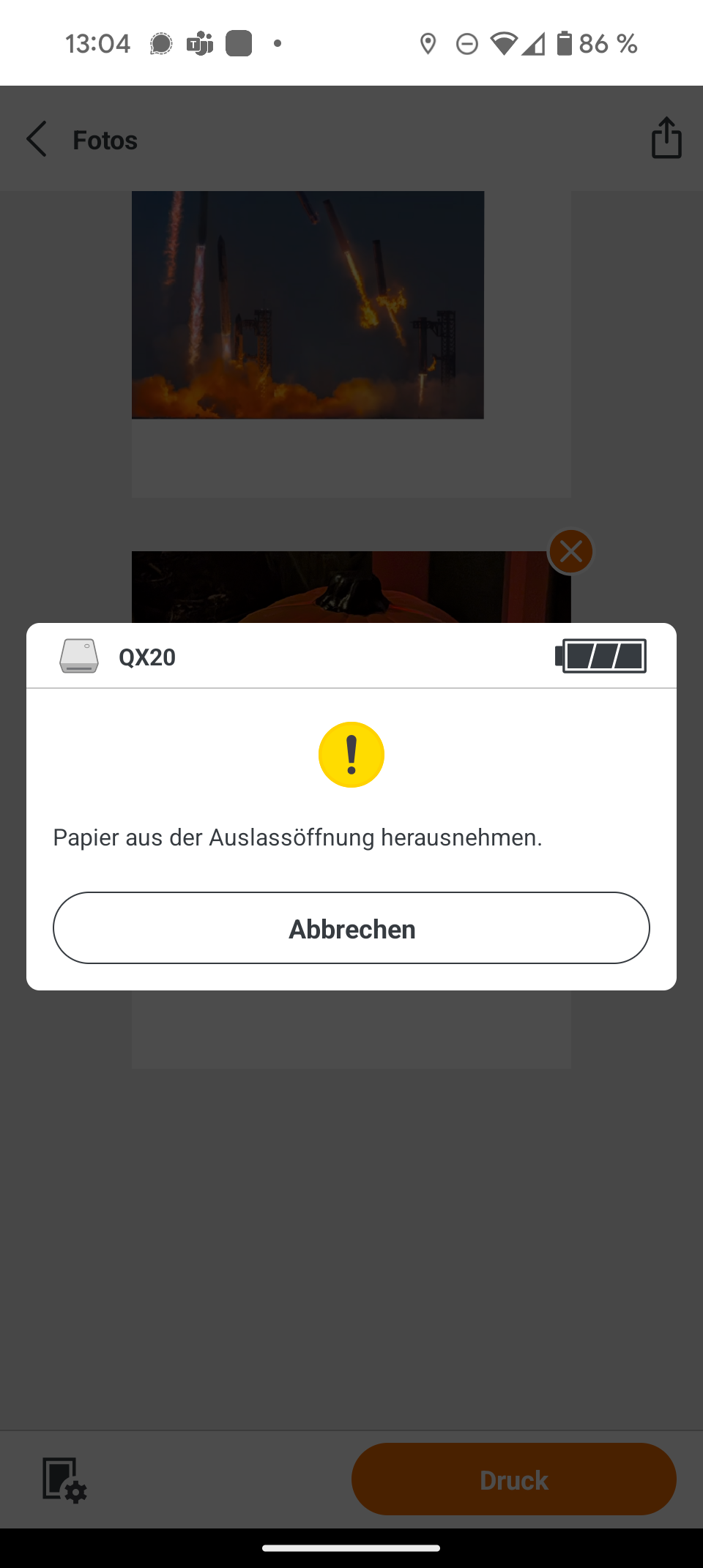The height and width of the screenshot is (1568, 703).
Task: Tap Abbrechen to cancel the print job
Action: tap(351, 928)
